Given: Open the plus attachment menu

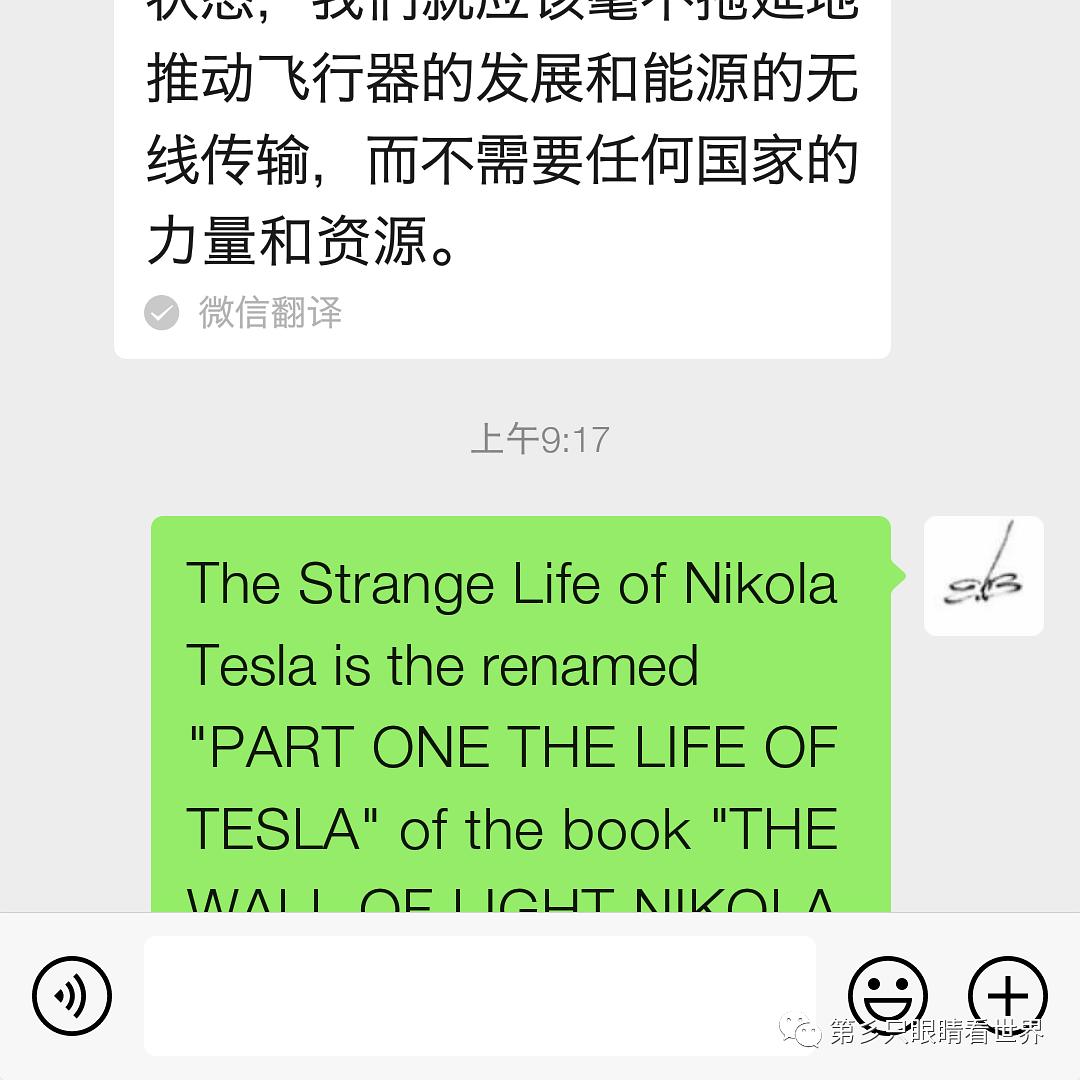Looking at the screenshot, I should [x=1007, y=994].
